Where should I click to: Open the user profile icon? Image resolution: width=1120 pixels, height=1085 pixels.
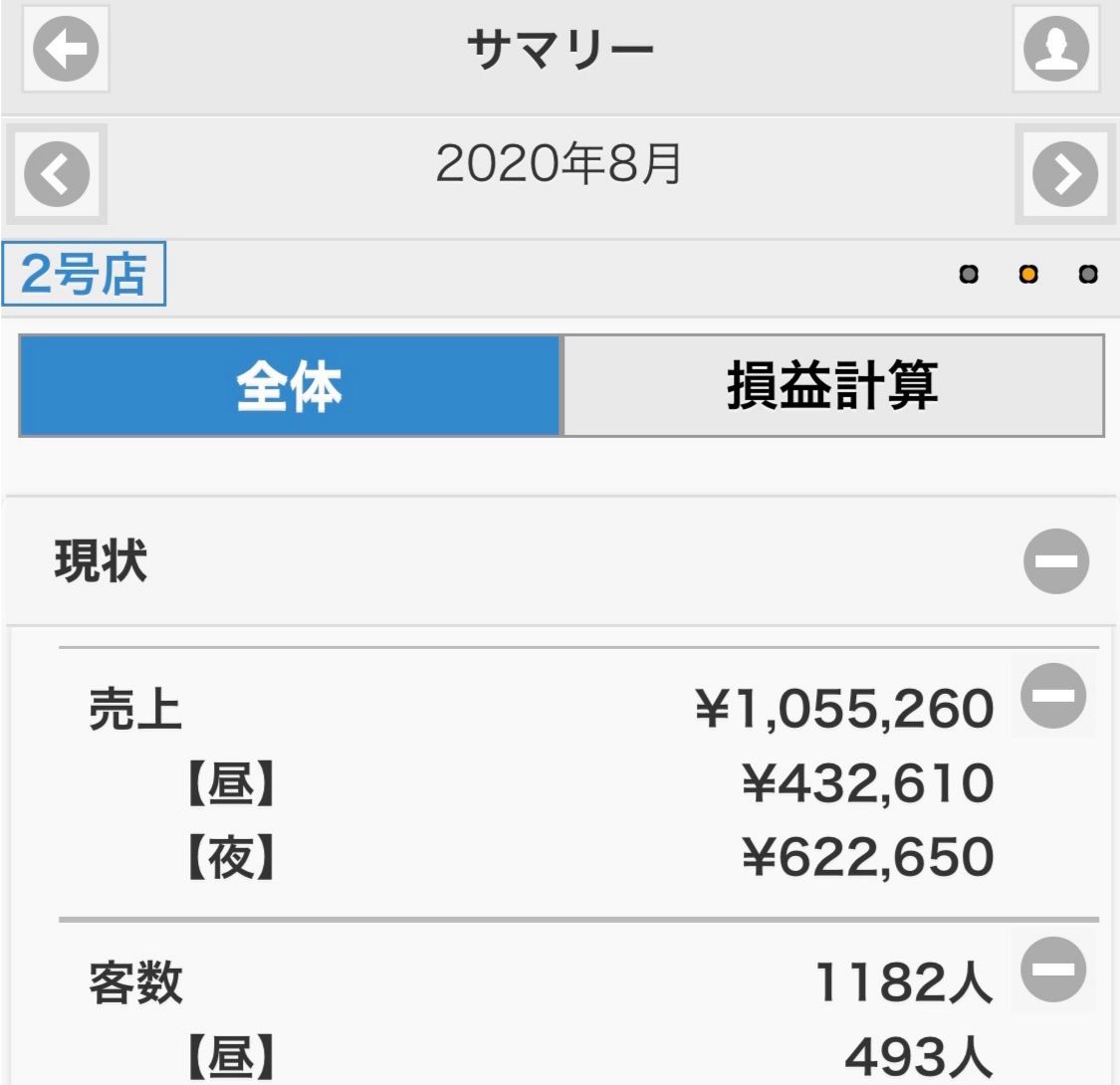point(1056,49)
